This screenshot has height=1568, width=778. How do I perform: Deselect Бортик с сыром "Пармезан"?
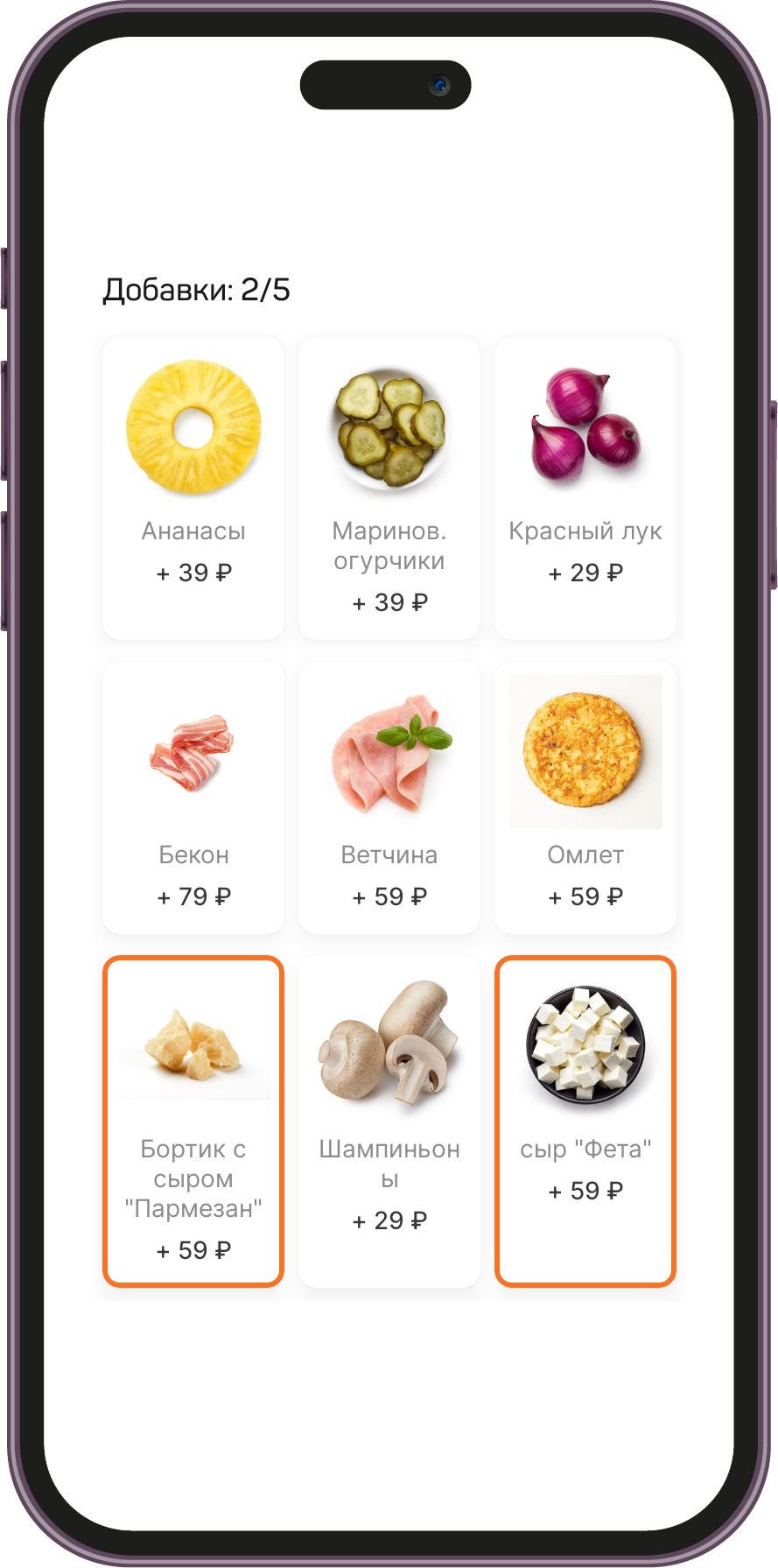193,1121
